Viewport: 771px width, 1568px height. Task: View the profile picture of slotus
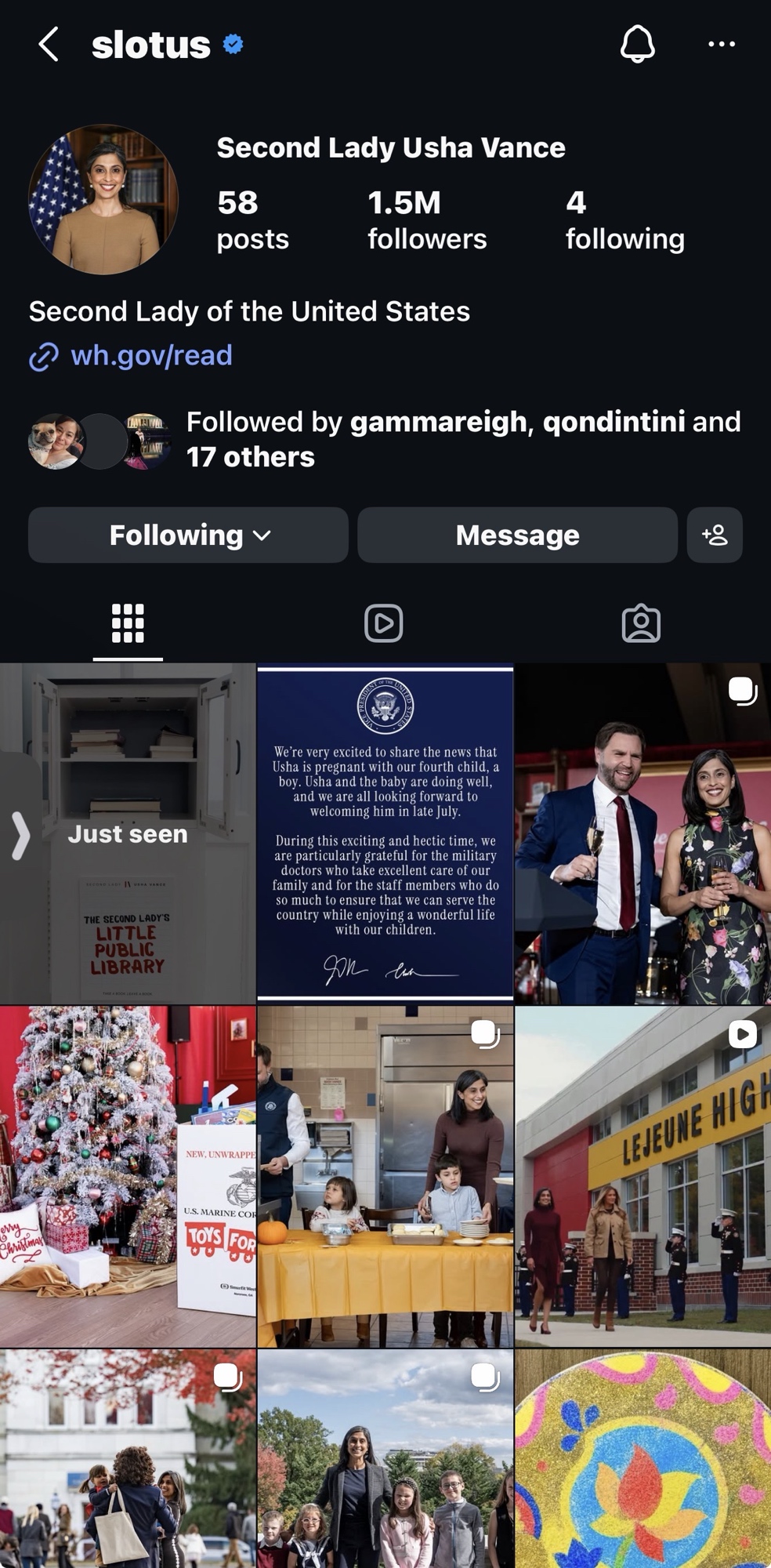pyautogui.click(x=103, y=200)
